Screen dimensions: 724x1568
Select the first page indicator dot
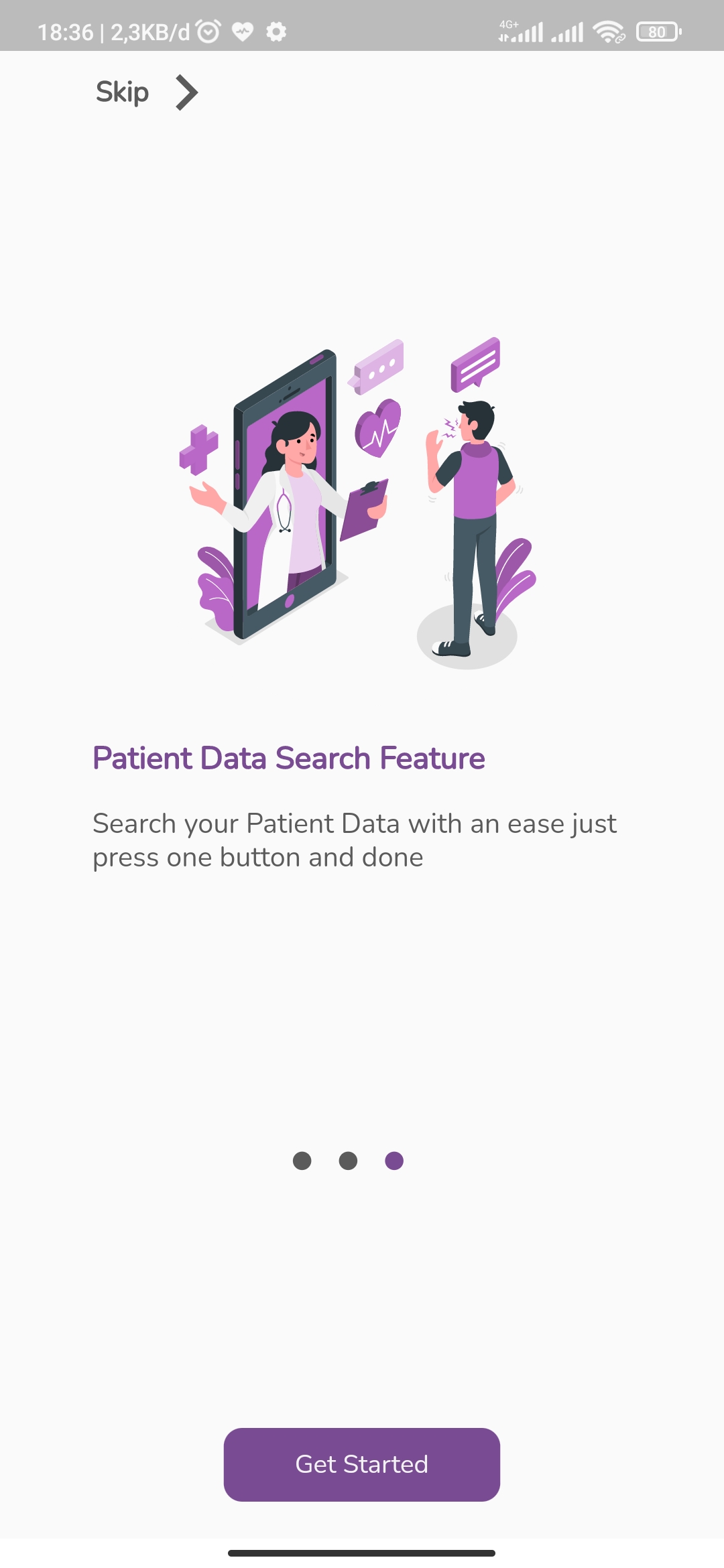click(x=303, y=1161)
